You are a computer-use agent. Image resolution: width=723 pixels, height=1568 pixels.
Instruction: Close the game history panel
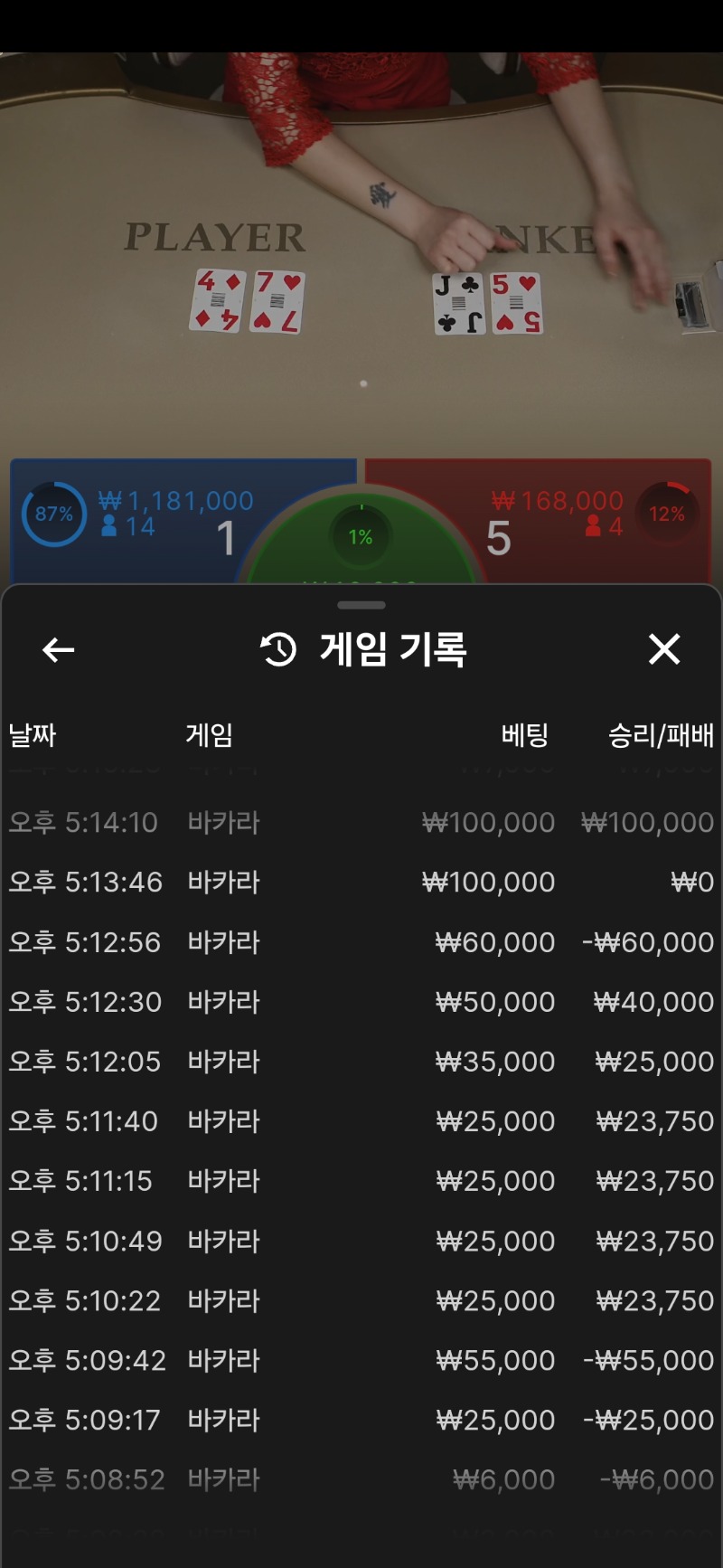(664, 649)
